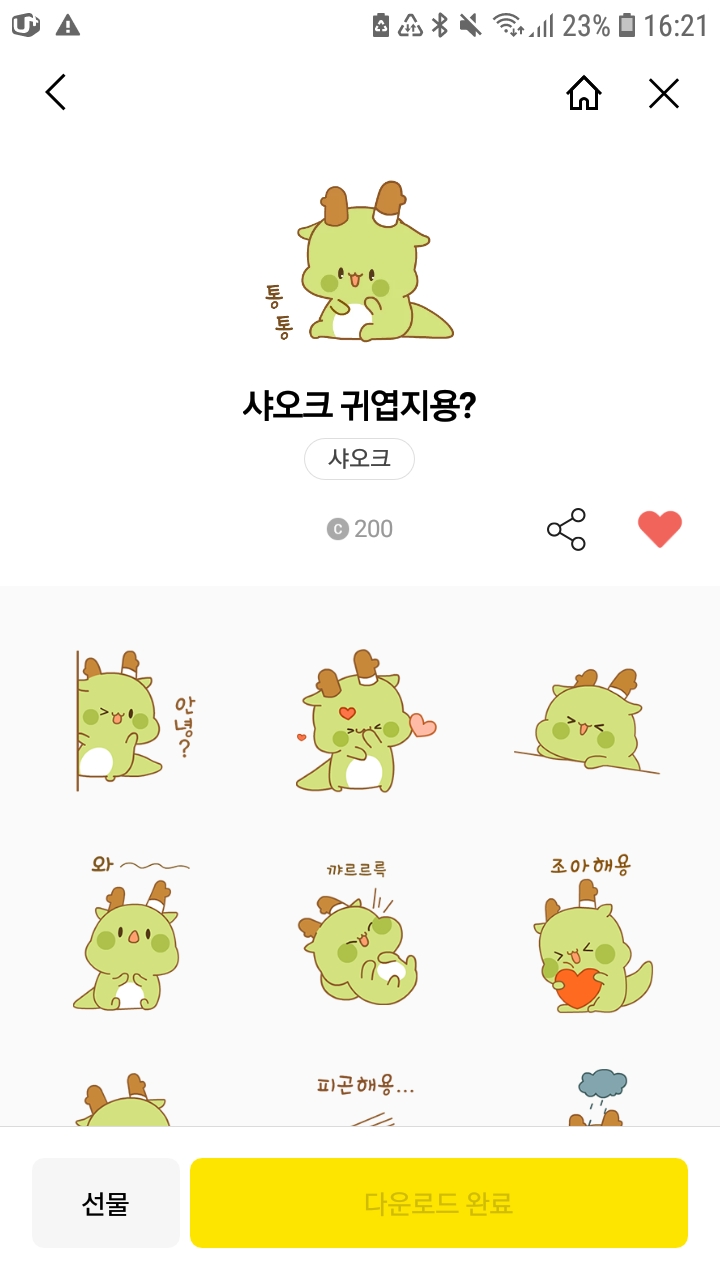Go back using the top arrow
This screenshot has width=720, height=1280.
pos(56,93)
